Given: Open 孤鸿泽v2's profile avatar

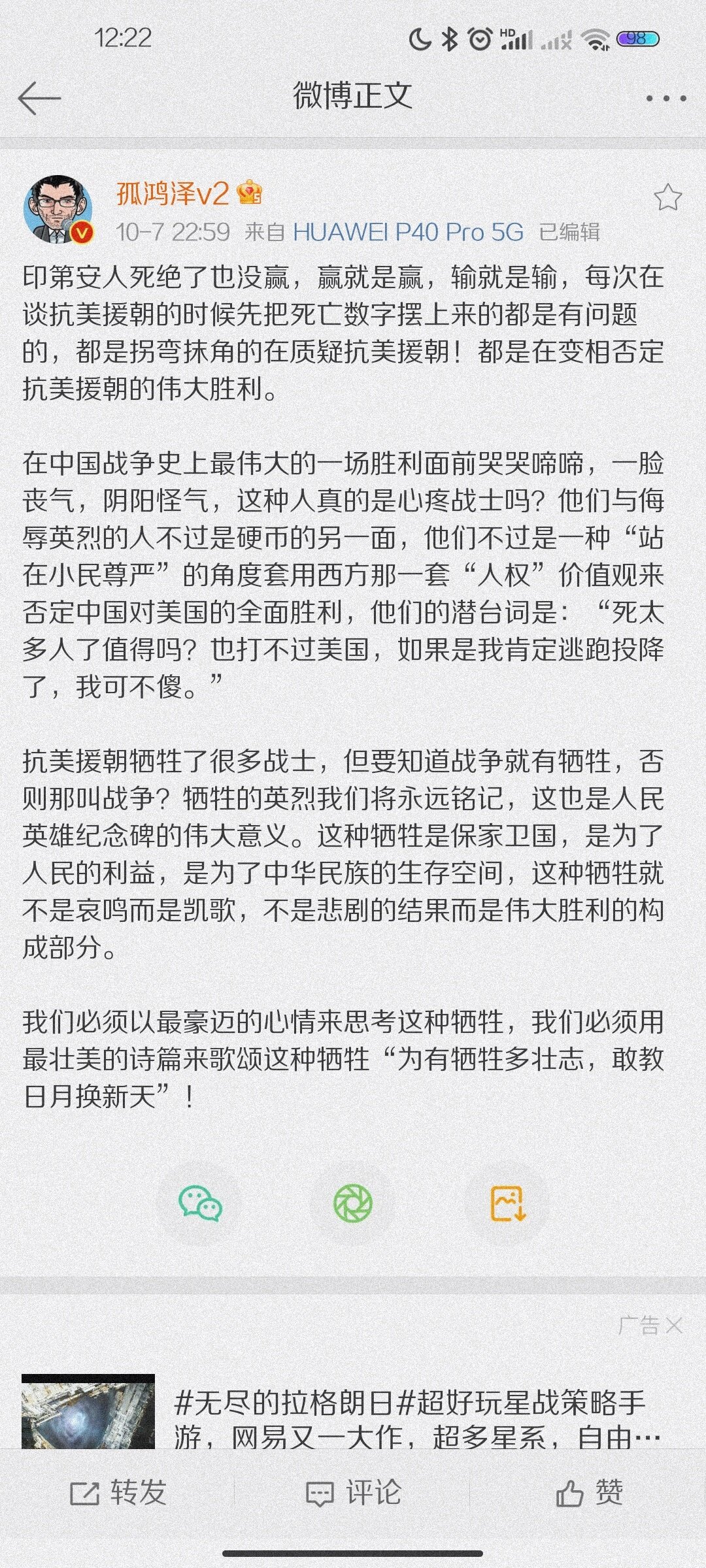Looking at the screenshot, I should point(58,209).
